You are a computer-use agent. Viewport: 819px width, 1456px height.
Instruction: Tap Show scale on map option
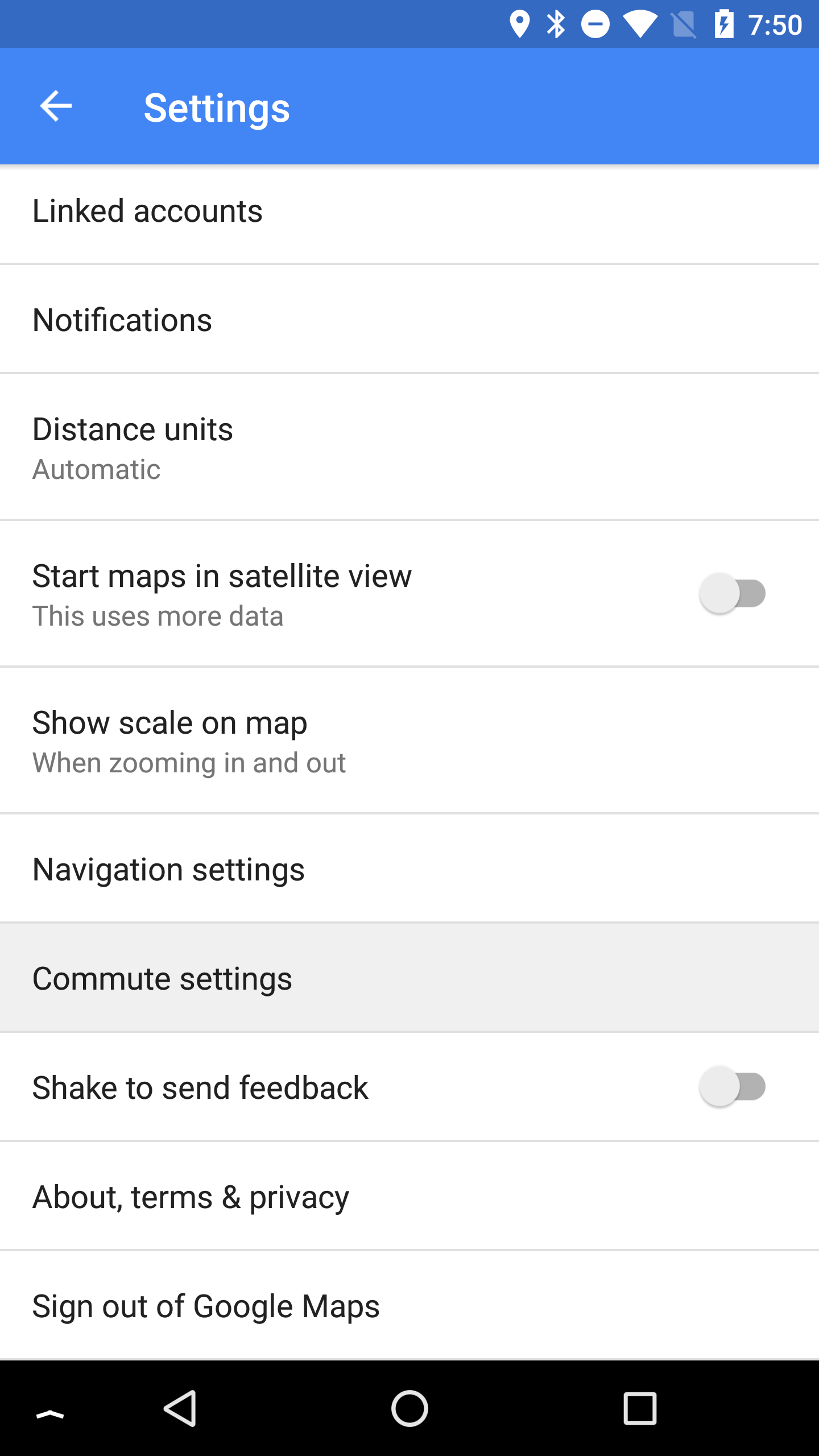(409, 741)
